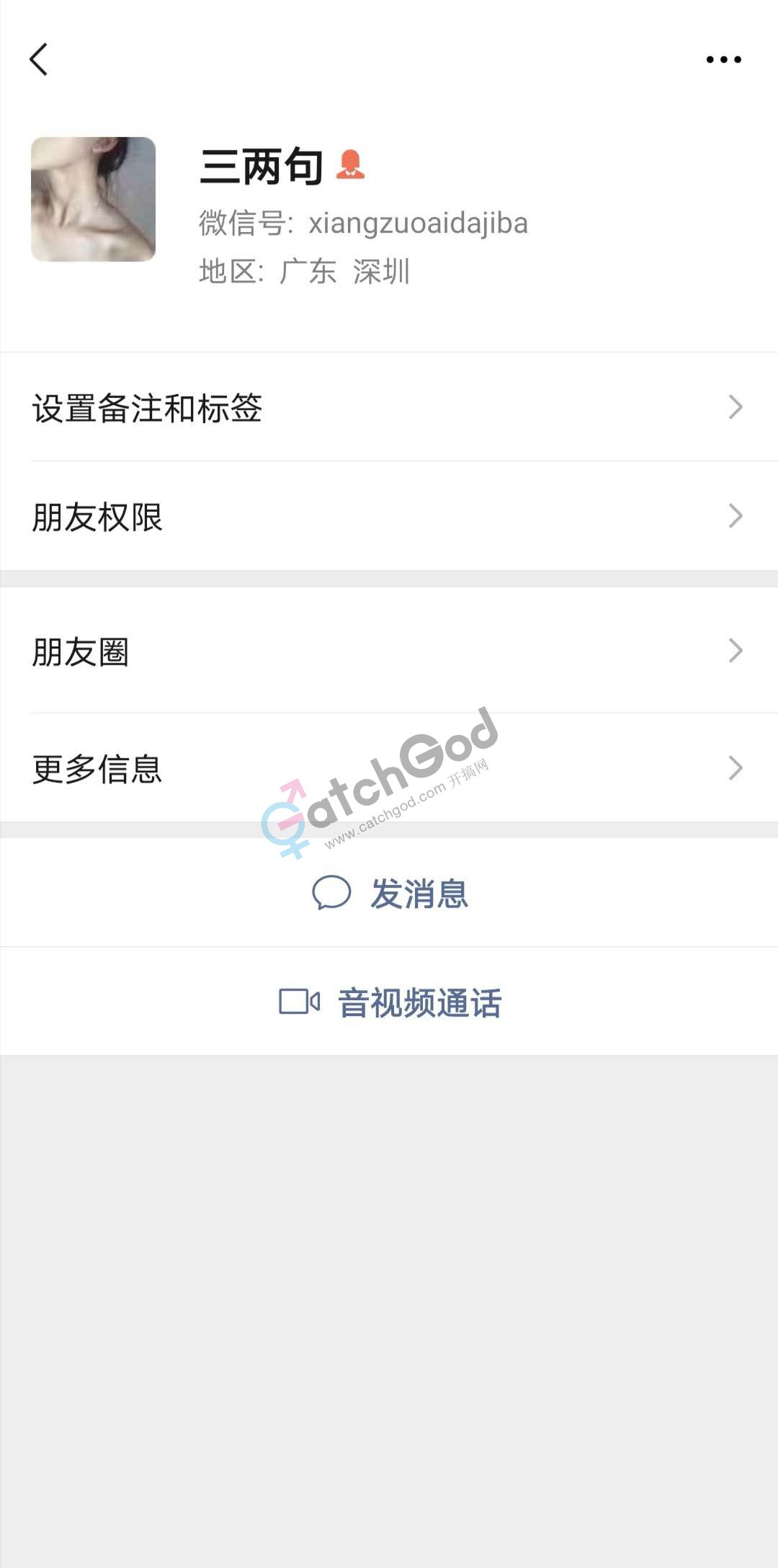Tap 发消息 to send a message
The image size is (778, 1568).
tap(390, 894)
